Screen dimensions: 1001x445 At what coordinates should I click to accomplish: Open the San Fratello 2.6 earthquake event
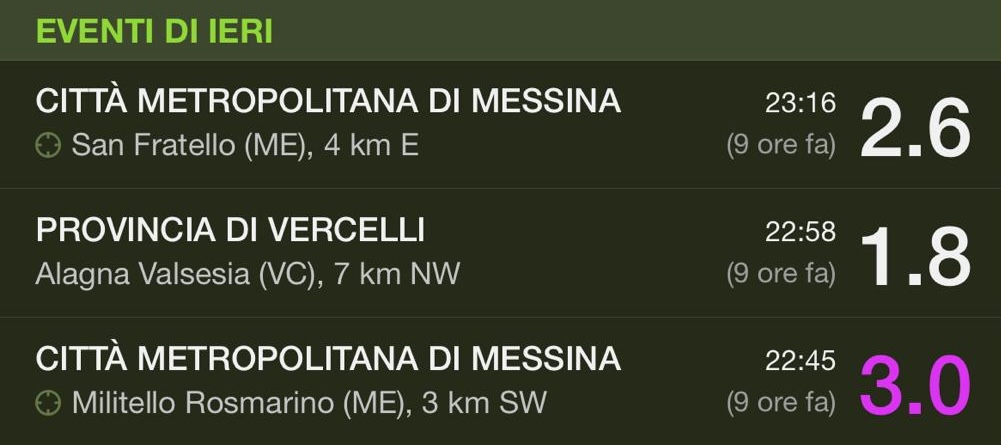(500, 125)
